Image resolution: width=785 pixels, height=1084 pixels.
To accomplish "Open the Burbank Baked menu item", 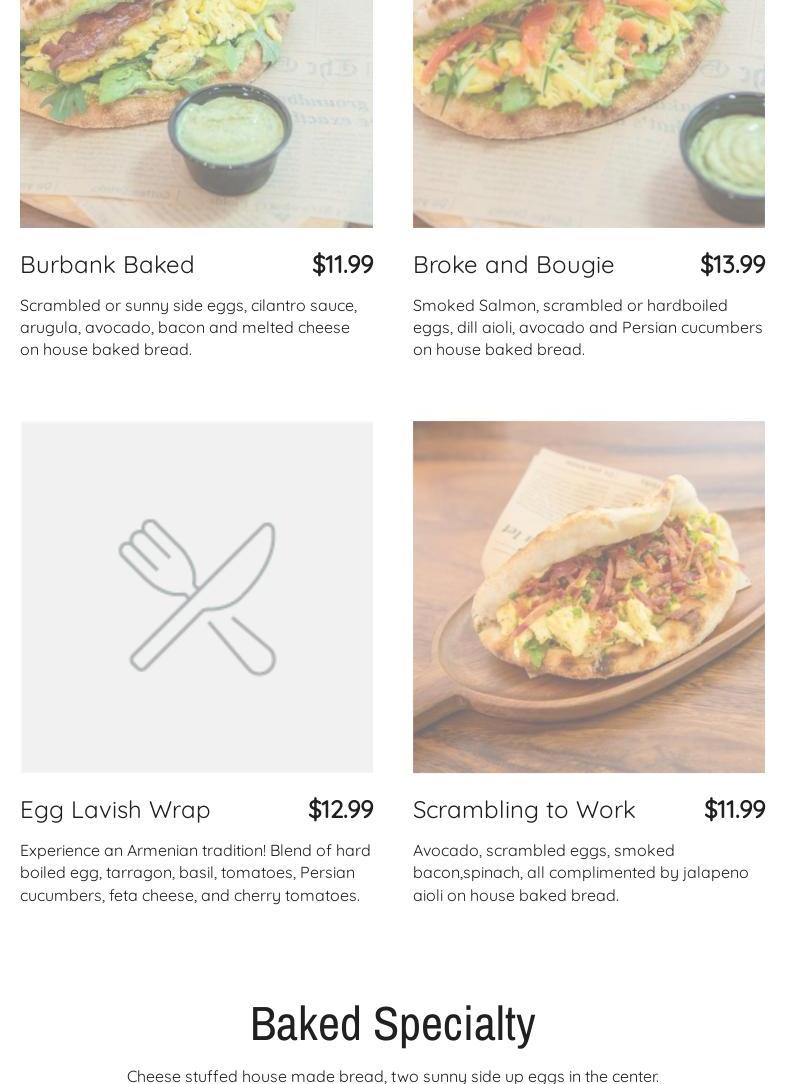I will click(107, 265).
